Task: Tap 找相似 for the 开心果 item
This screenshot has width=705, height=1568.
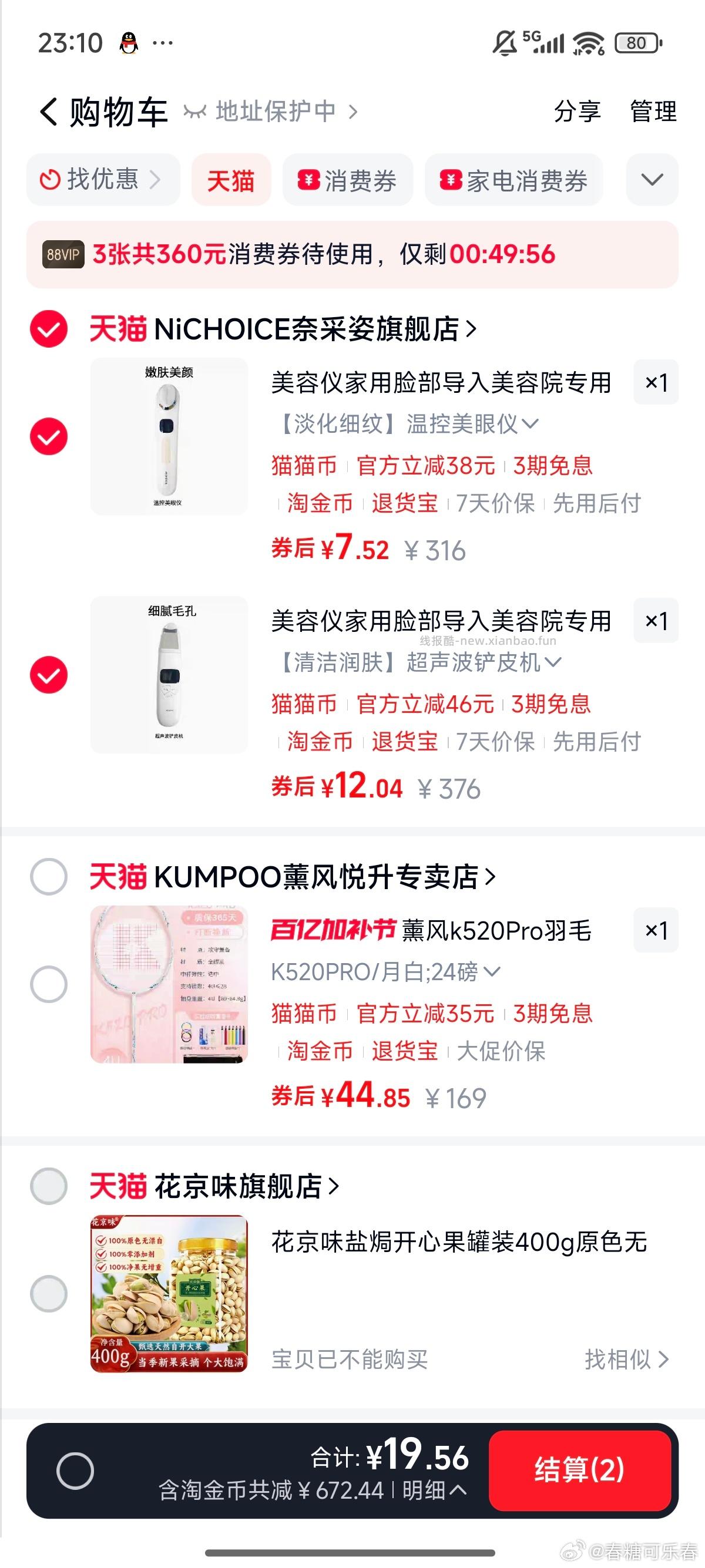Action: point(626,1358)
